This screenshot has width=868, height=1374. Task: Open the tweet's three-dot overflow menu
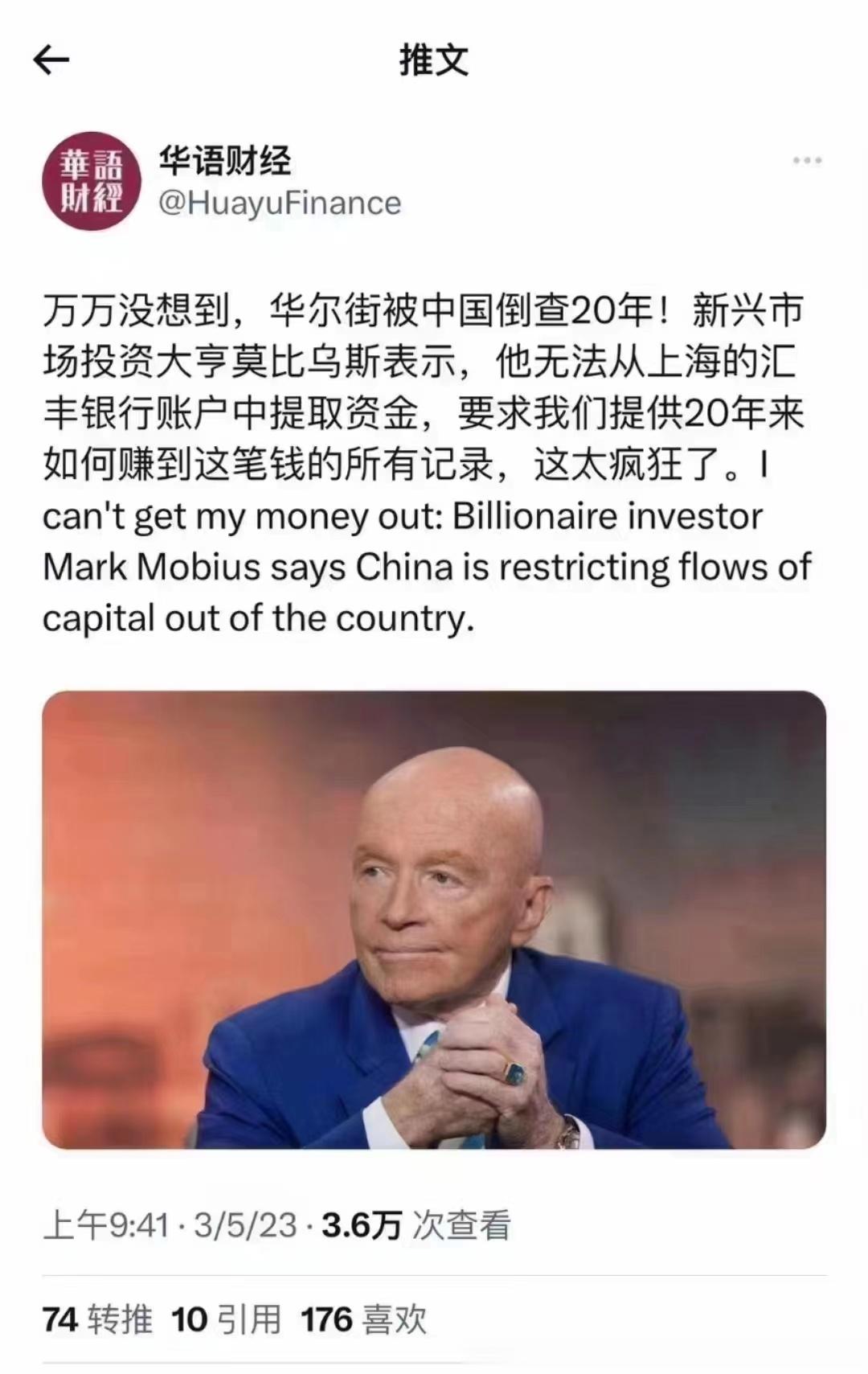click(x=806, y=161)
